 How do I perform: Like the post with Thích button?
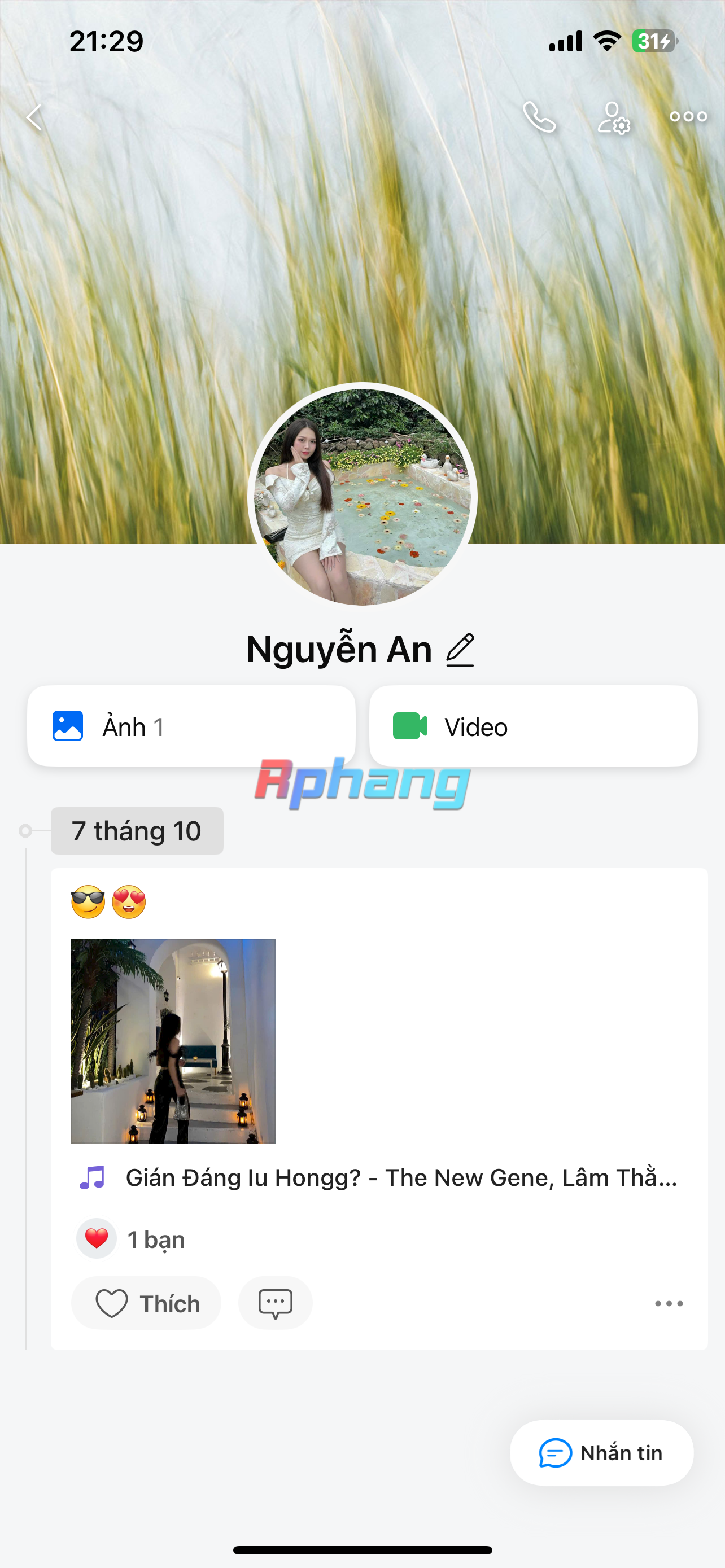146,1303
